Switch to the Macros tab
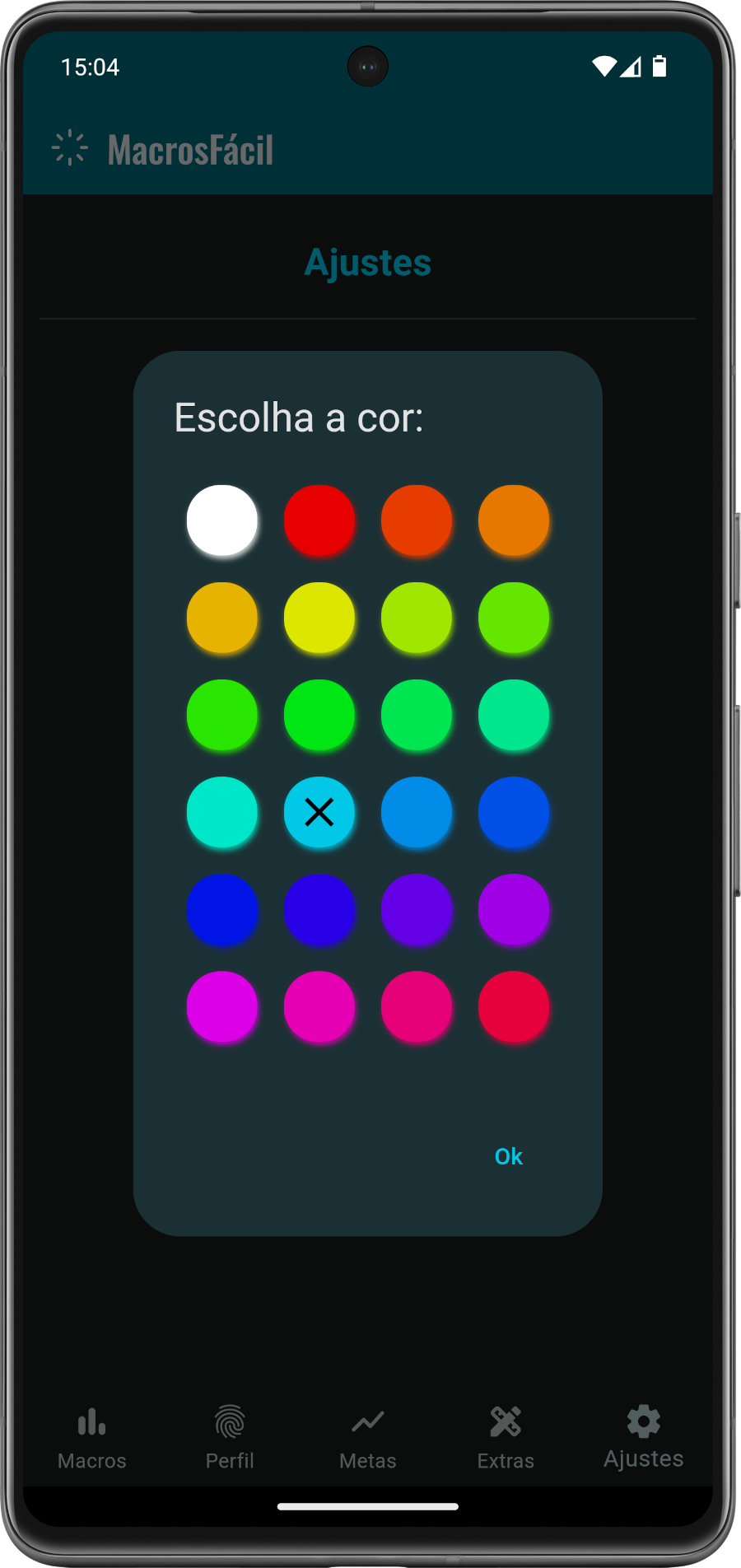 tap(92, 1438)
